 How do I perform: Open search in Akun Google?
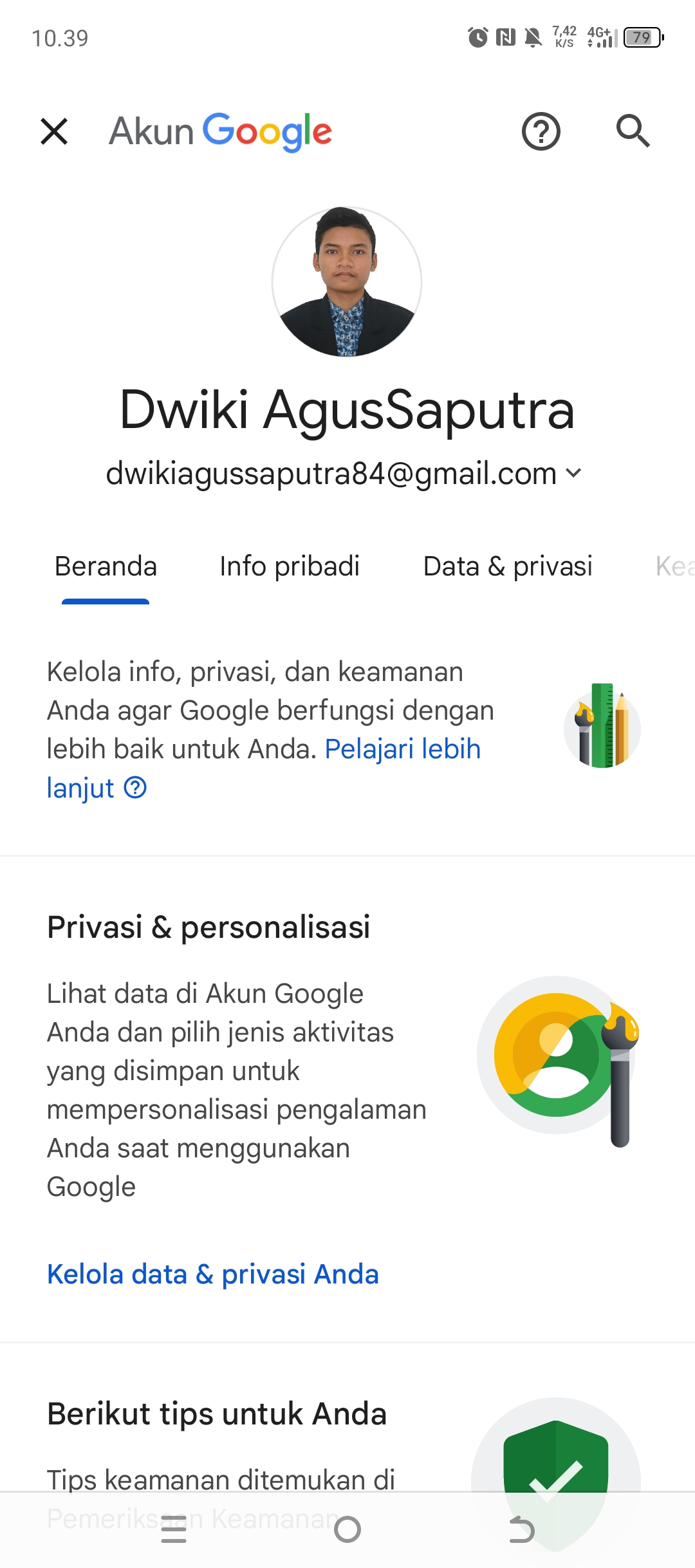[x=633, y=131]
